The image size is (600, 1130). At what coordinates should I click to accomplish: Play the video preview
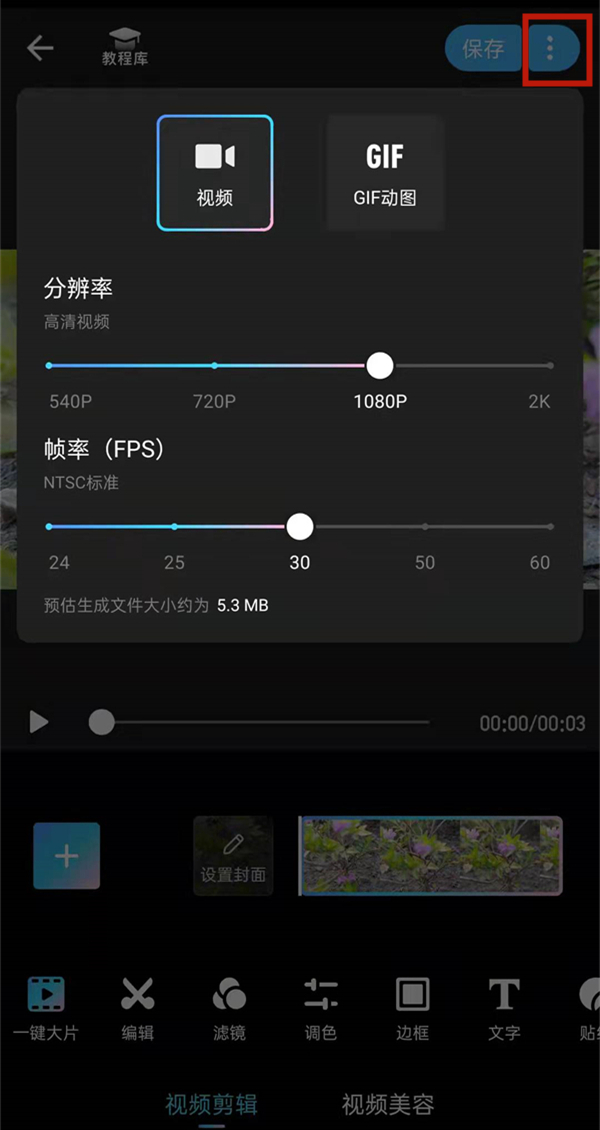[39, 722]
